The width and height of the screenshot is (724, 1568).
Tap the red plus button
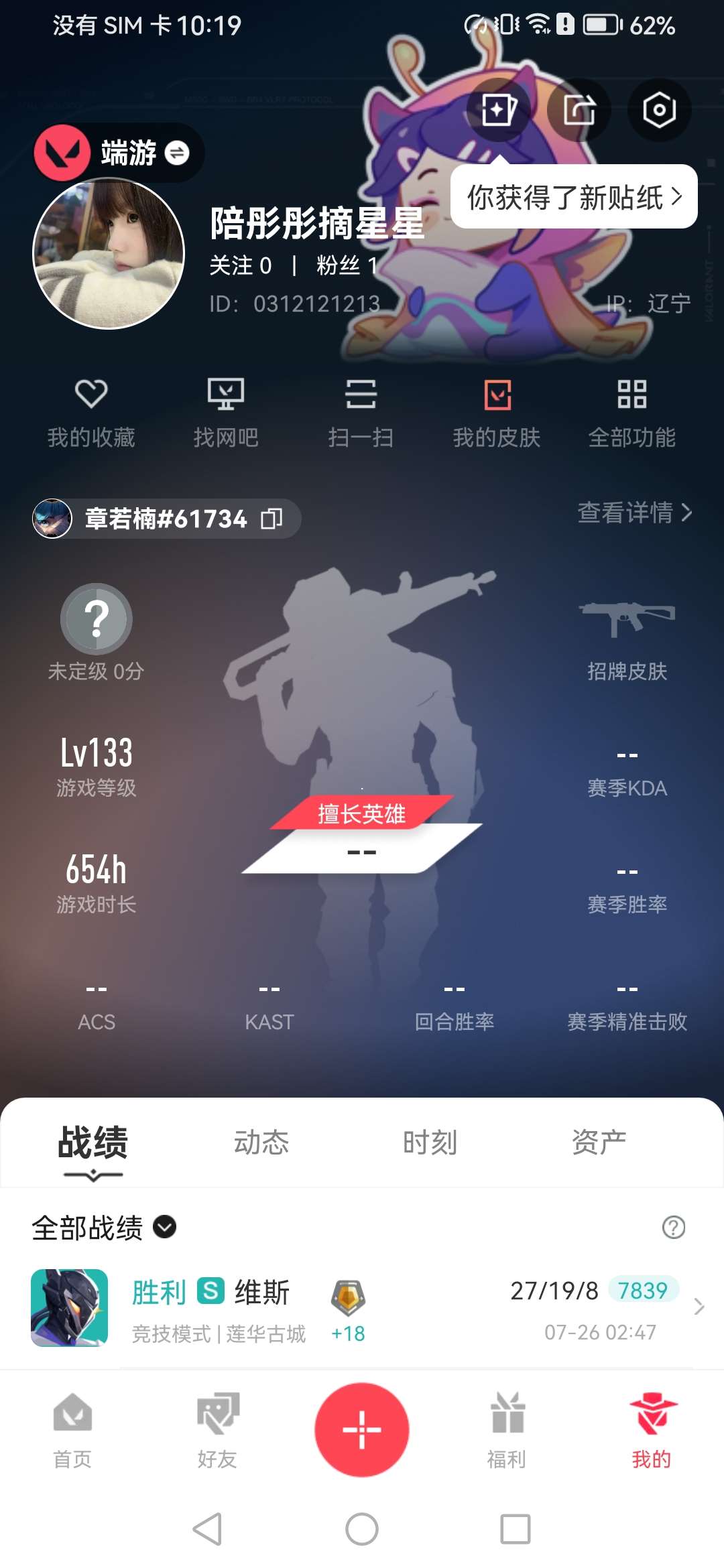(x=362, y=1429)
